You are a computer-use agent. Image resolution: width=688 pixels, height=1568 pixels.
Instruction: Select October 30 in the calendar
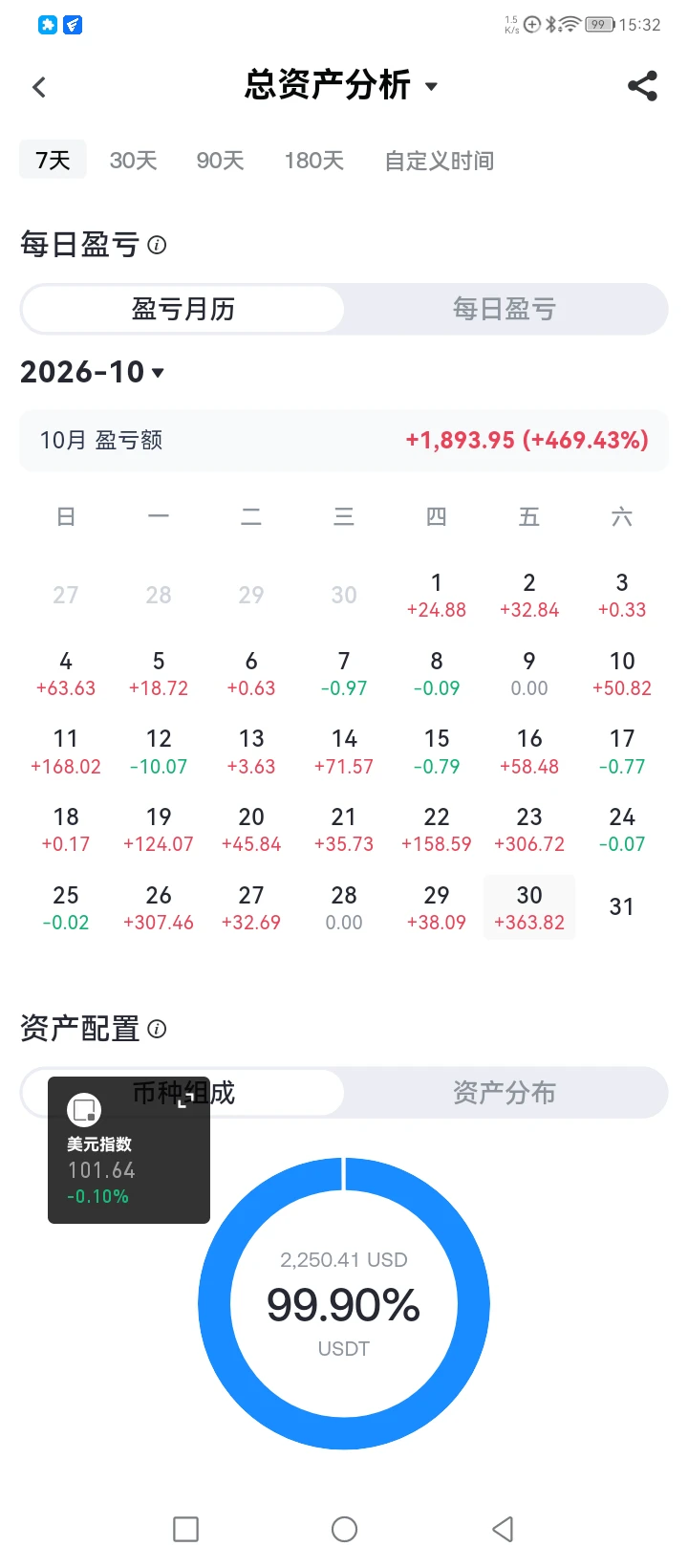[529, 907]
